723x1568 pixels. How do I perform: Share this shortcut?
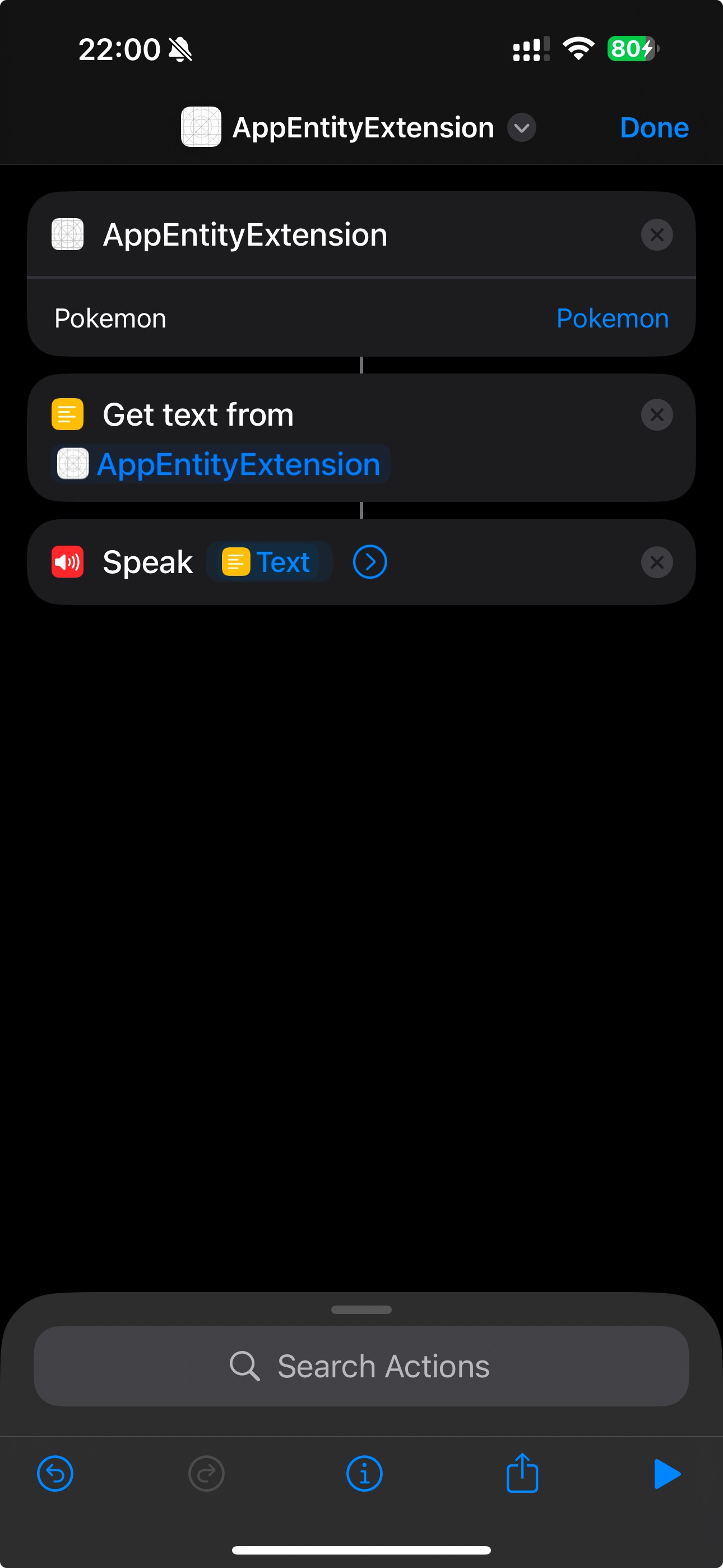(522, 1473)
